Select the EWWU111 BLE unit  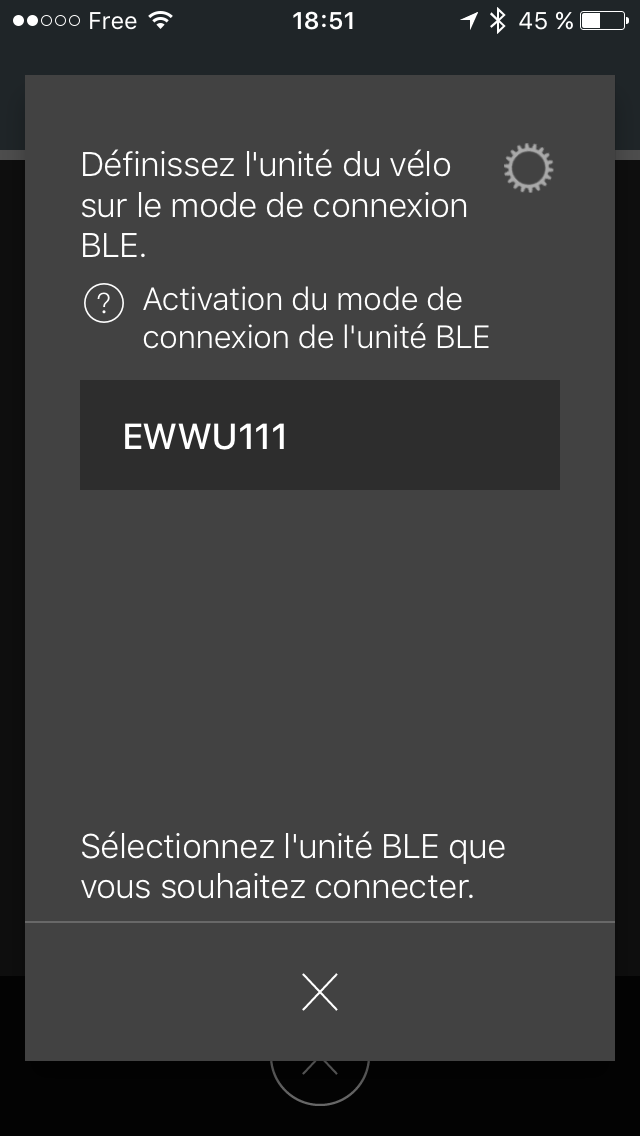point(320,435)
